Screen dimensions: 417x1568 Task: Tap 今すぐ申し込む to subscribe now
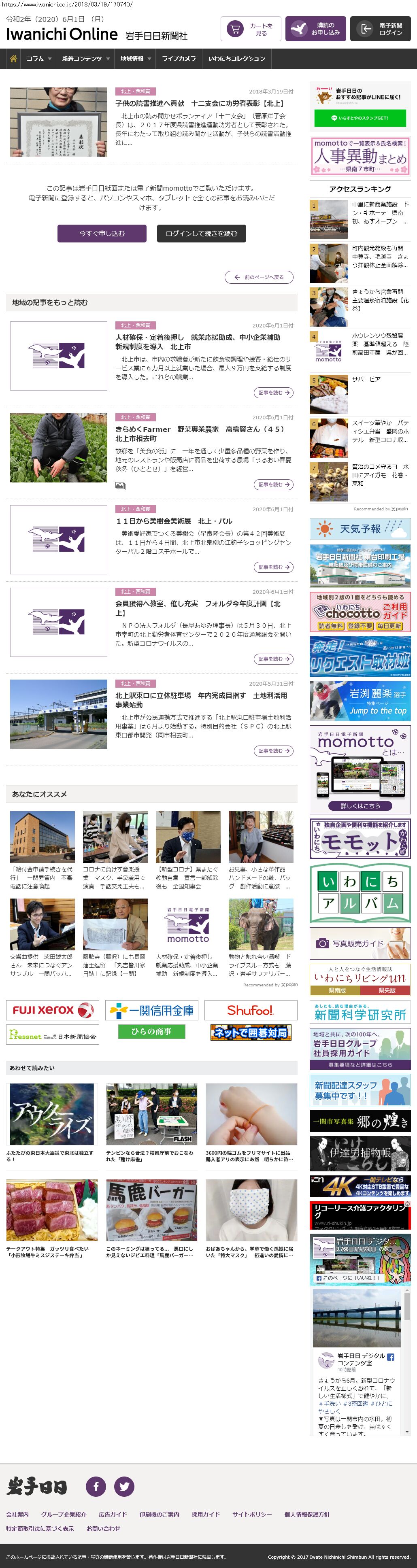tap(102, 234)
